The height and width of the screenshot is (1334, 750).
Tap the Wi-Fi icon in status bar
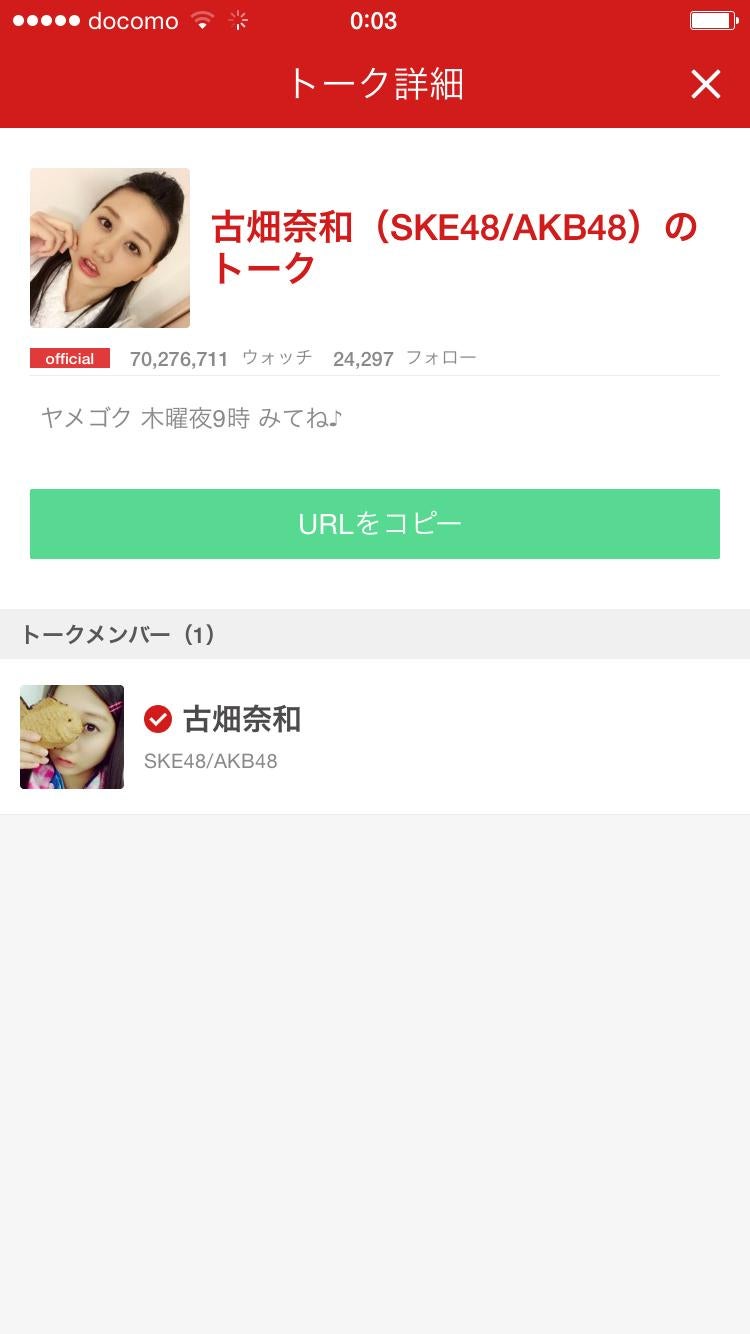(202, 19)
